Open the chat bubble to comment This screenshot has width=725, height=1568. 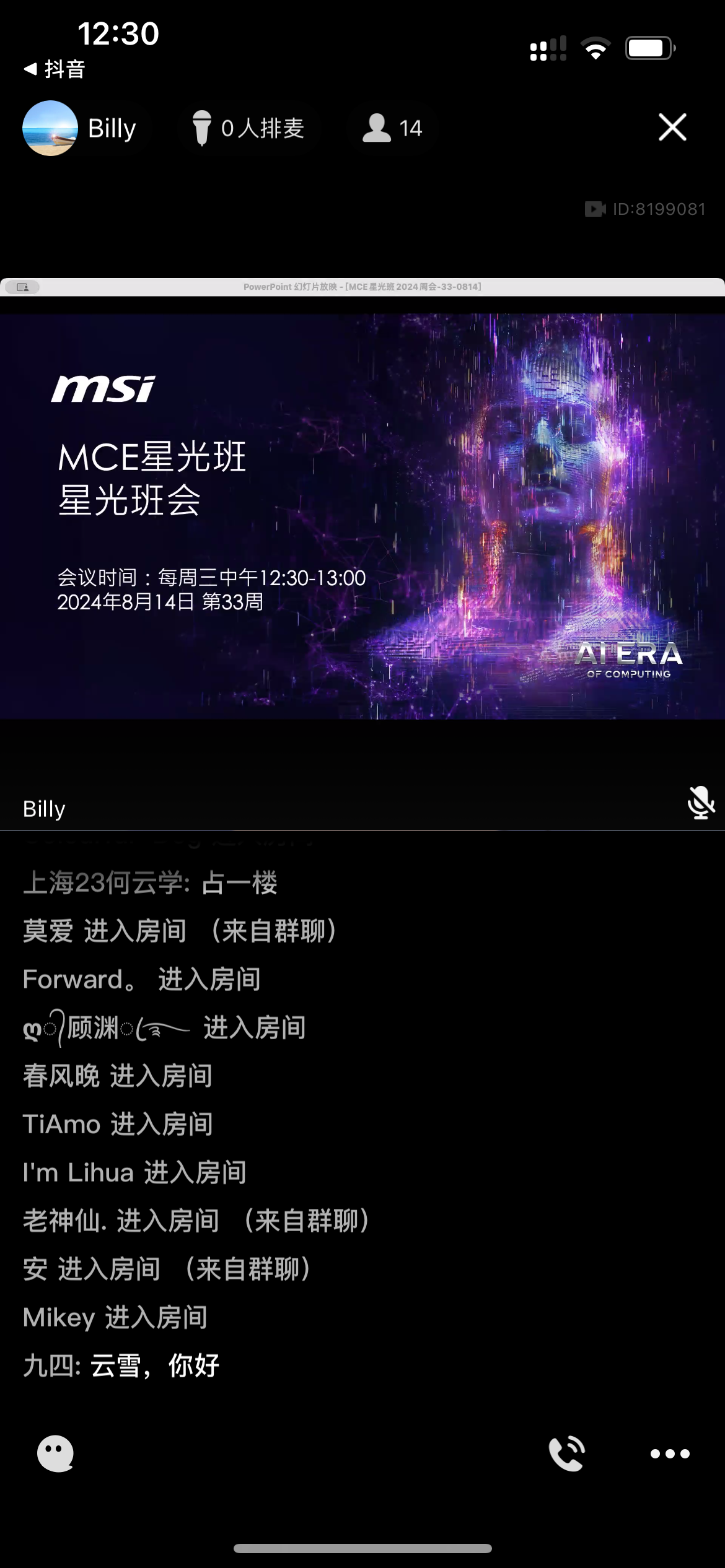tap(56, 1453)
